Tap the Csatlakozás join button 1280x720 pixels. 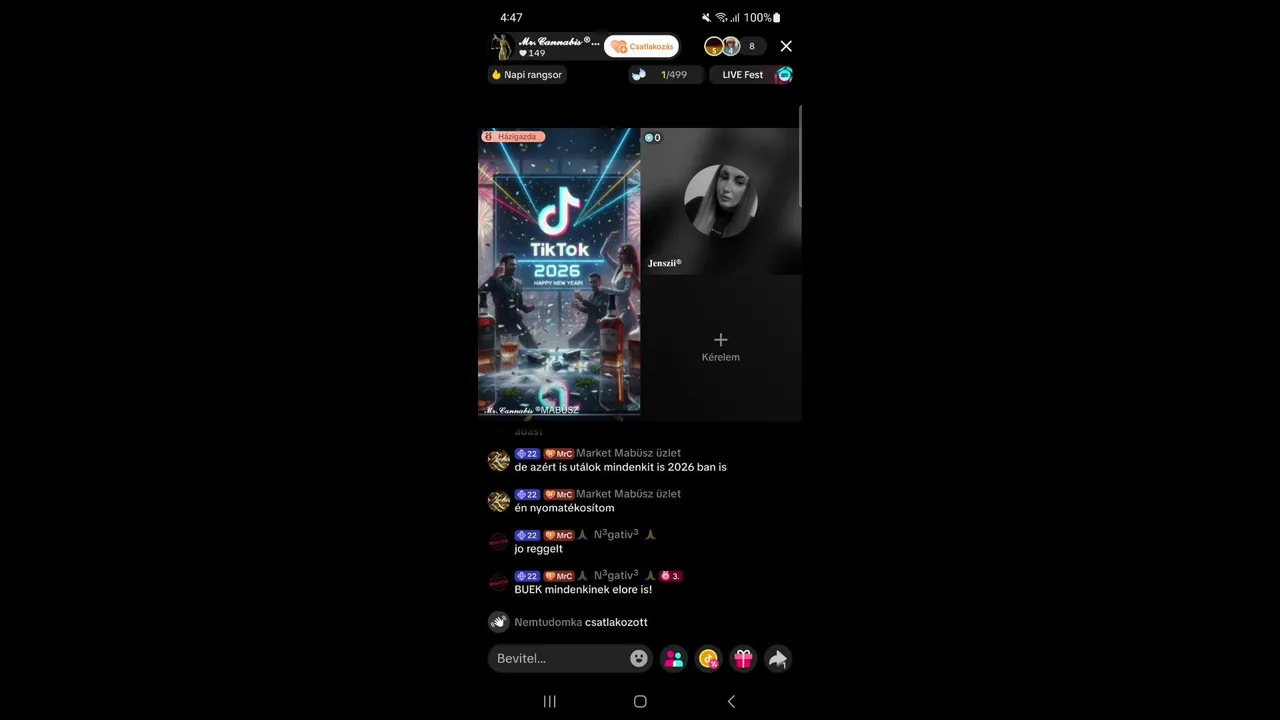pos(641,46)
